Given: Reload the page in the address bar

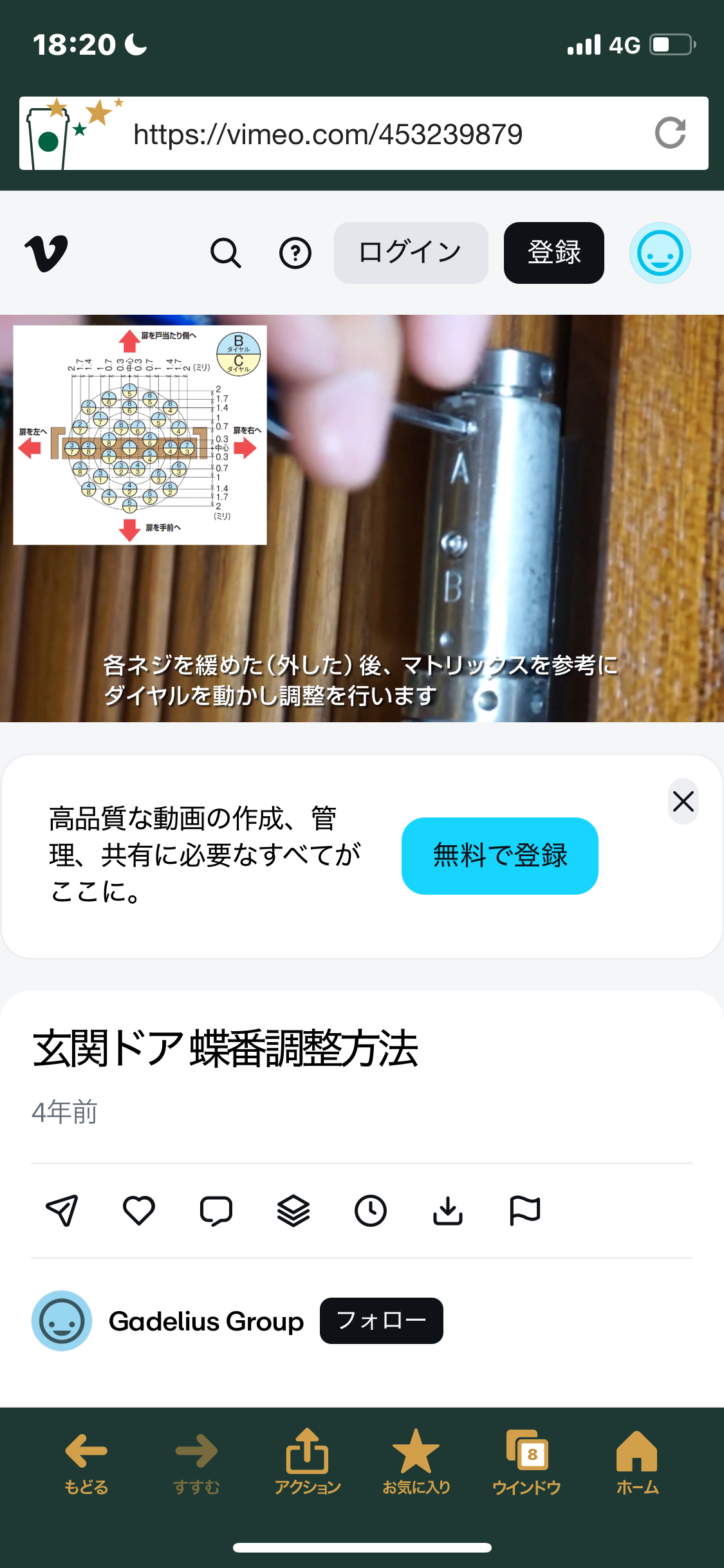Looking at the screenshot, I should click(x=670, y=133).
